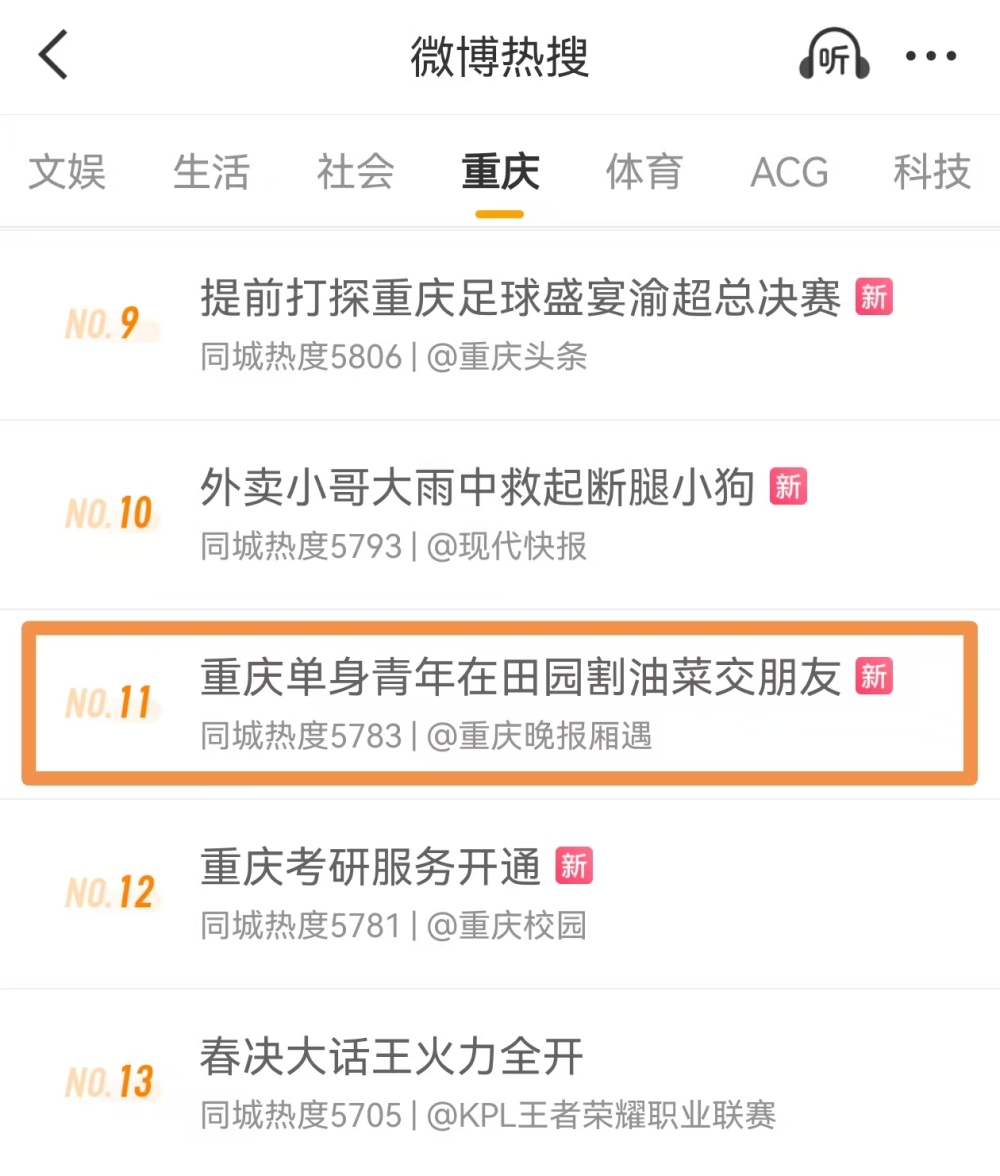Switch to the 生活 tab
Image resolution: width=1000 pixels, height=1176 pixels.
pyautogui.click(x=211, y=172)
